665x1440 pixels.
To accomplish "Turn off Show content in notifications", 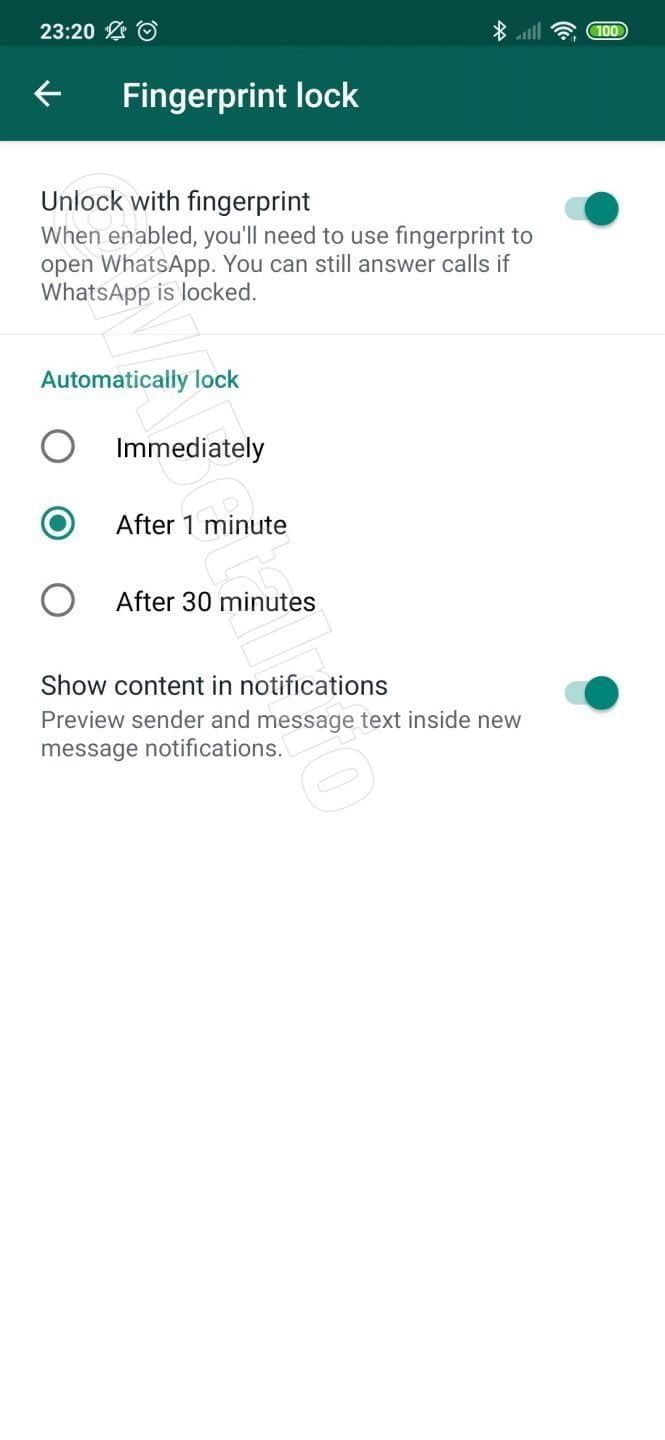I will pos(592,693).
